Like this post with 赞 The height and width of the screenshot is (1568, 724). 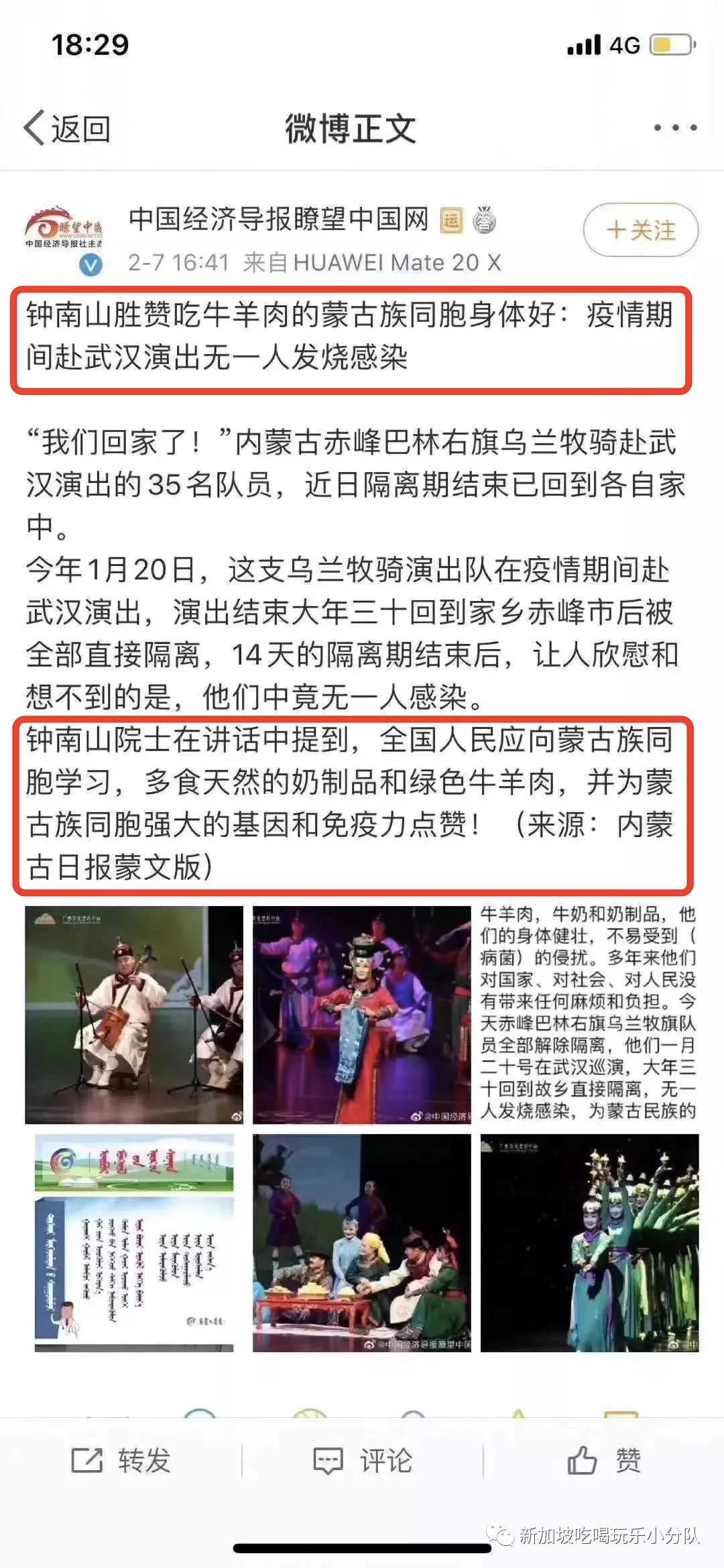[603, 1460]
